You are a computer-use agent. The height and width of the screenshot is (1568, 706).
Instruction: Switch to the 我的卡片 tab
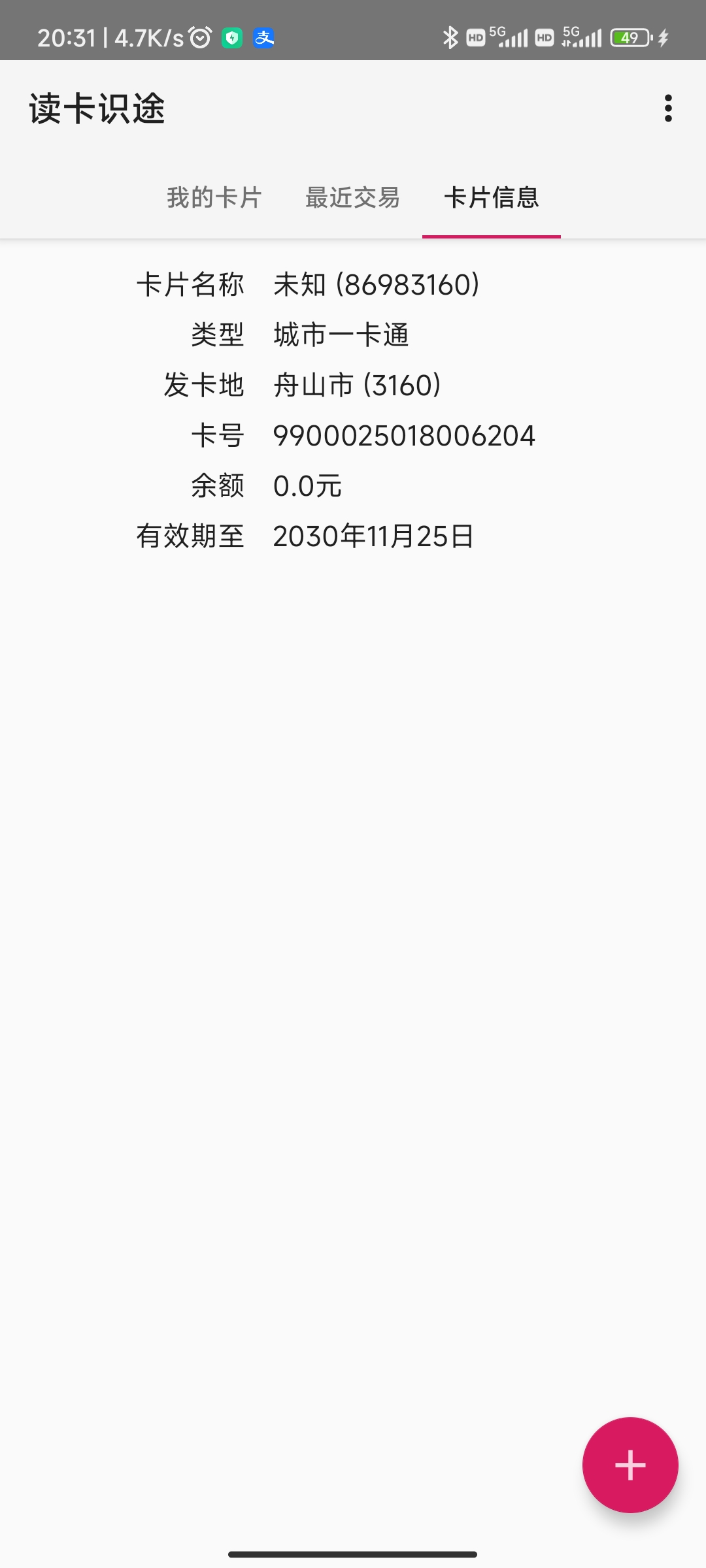pos(214,197)
